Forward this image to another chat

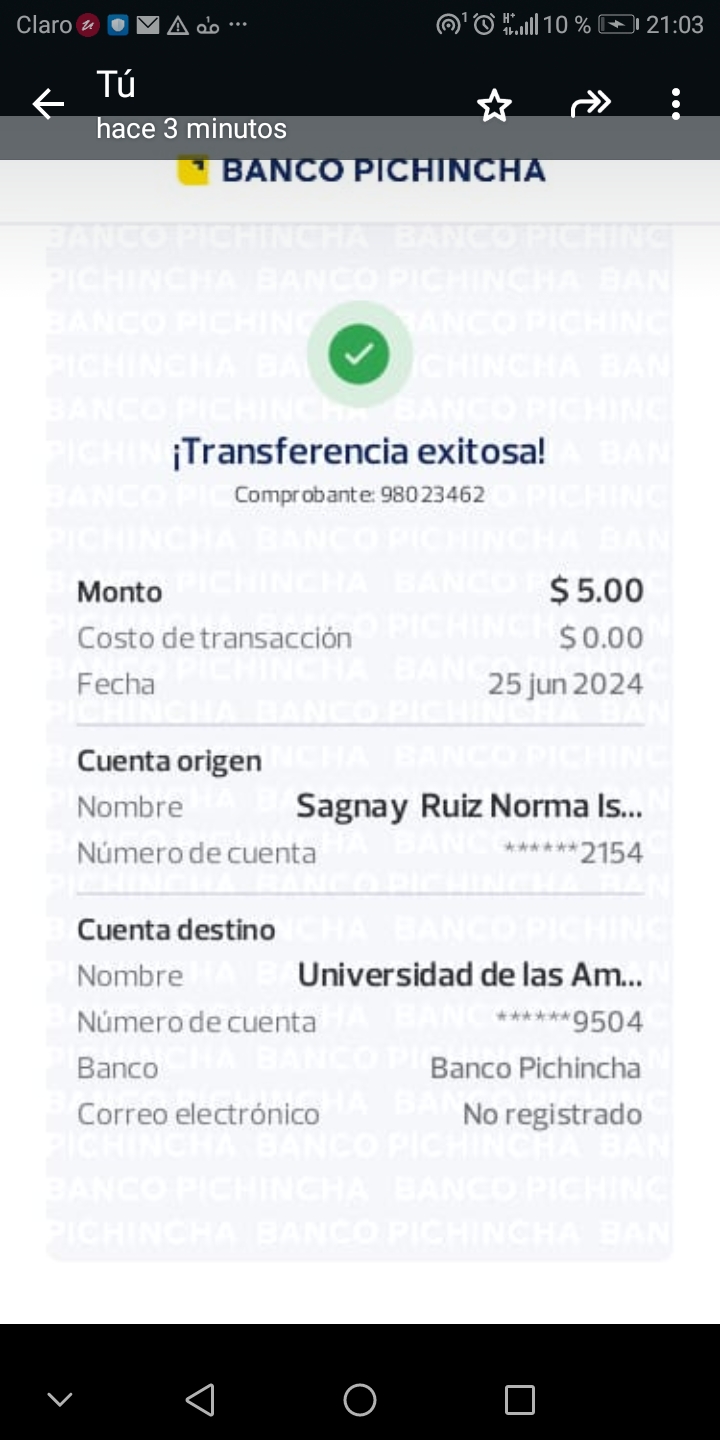coord(590,104)
